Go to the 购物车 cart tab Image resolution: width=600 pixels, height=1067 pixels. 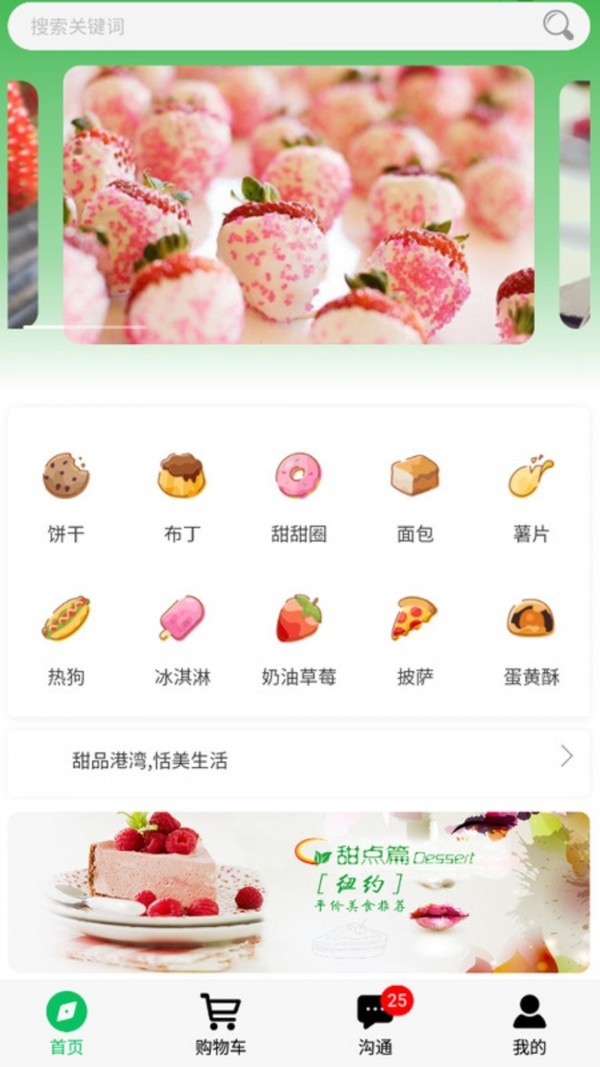click(220, 1025)
